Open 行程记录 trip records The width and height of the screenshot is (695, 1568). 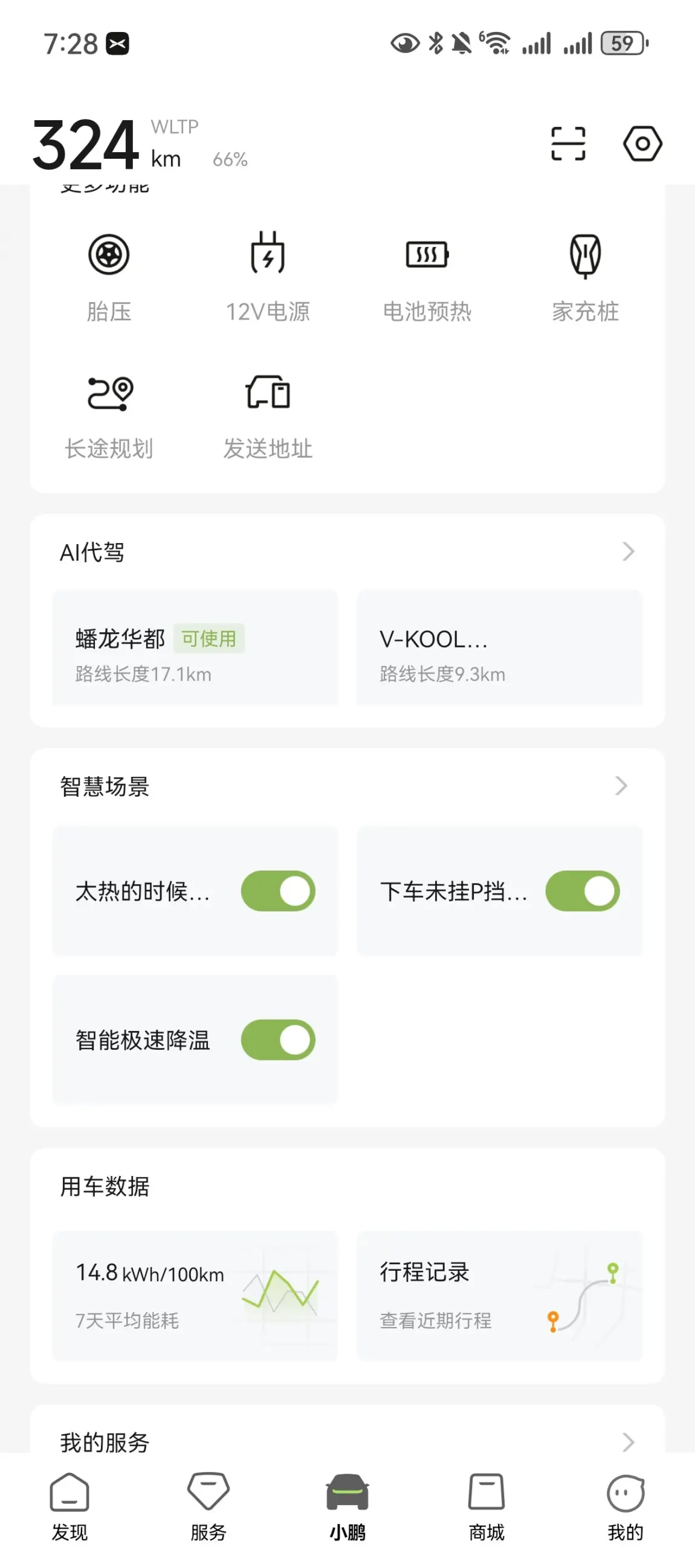[499, 1296]
